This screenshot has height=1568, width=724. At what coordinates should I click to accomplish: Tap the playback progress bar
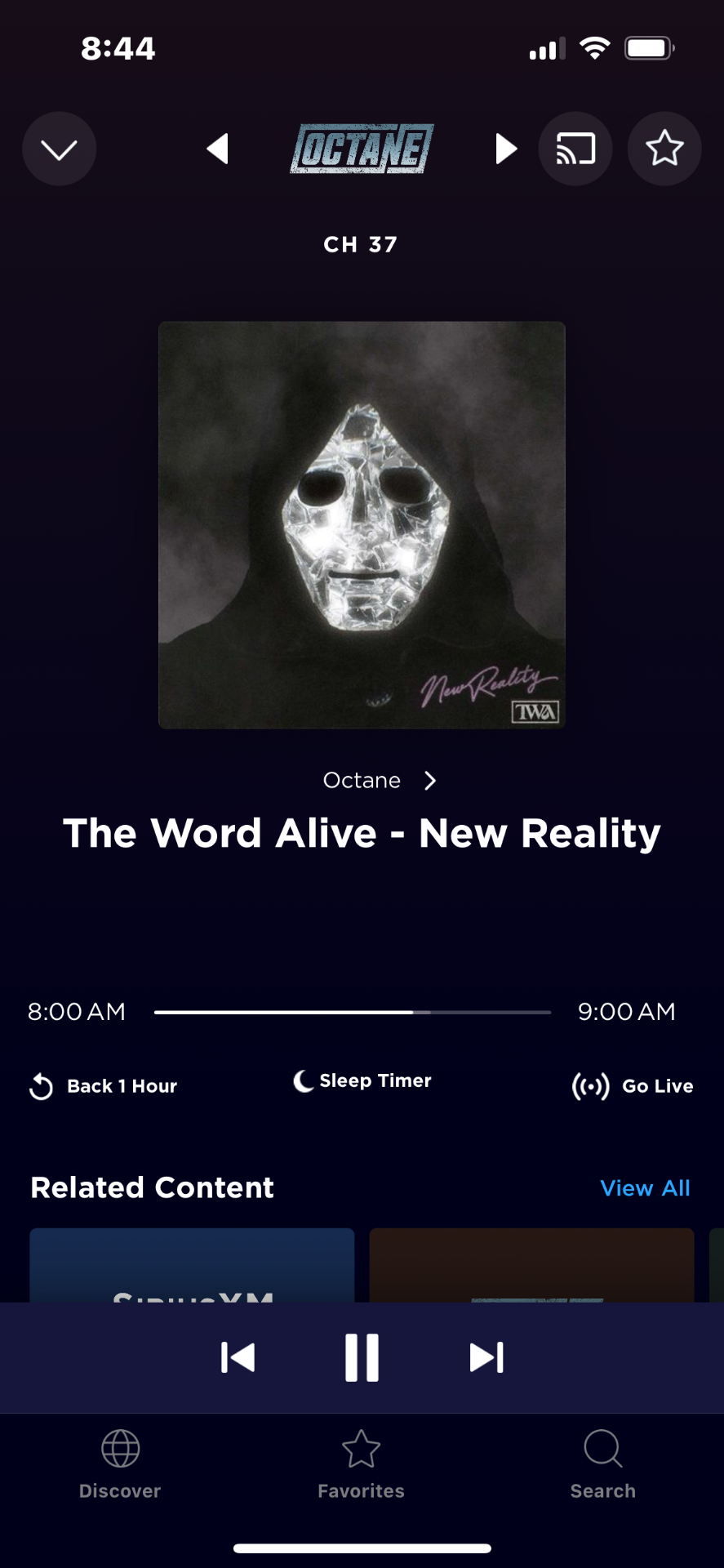(x=353, y=1012)
